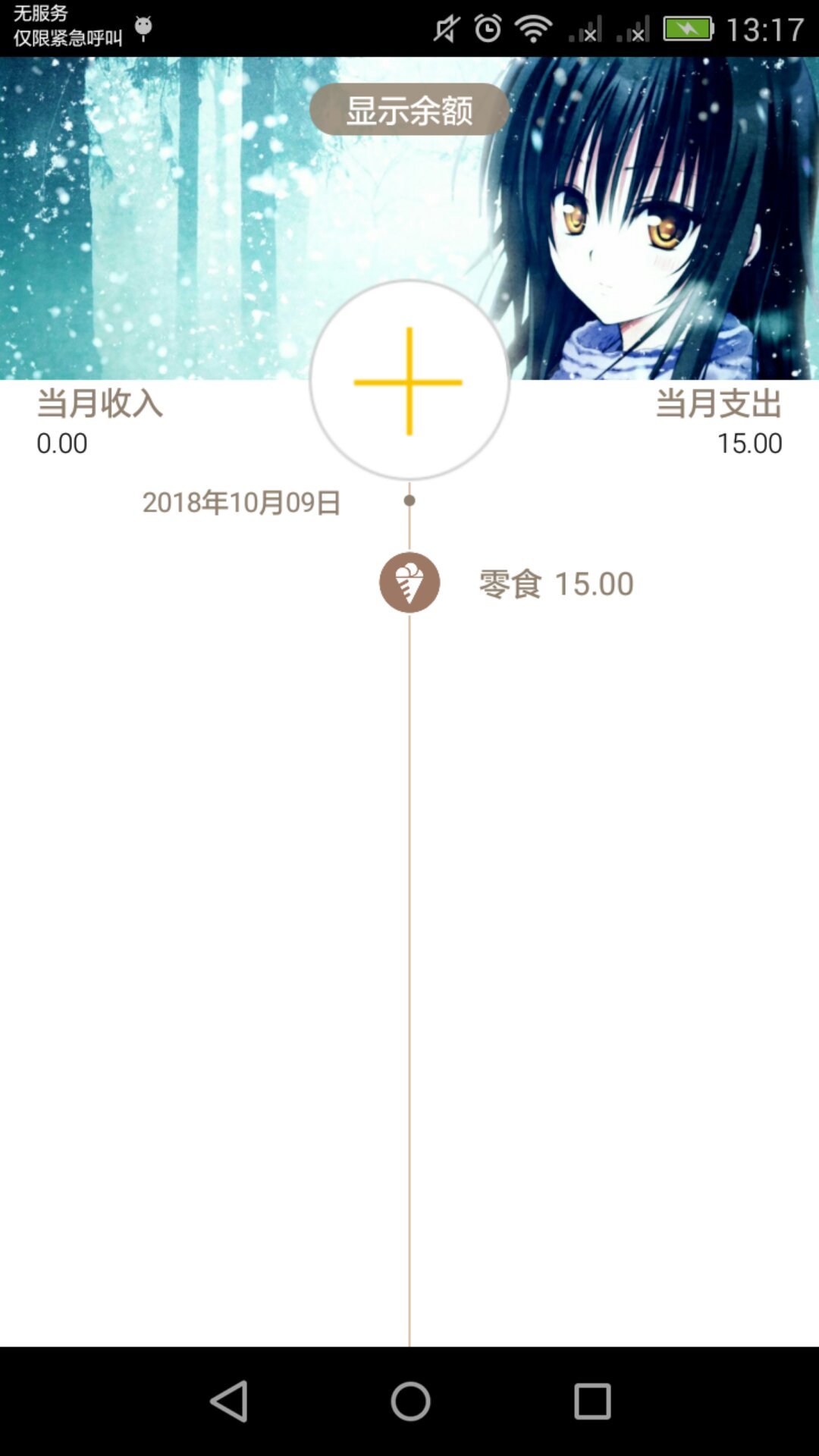Tap the income amount 0.00
Viewport: 819px width, 1456px height.
(62, 444)
